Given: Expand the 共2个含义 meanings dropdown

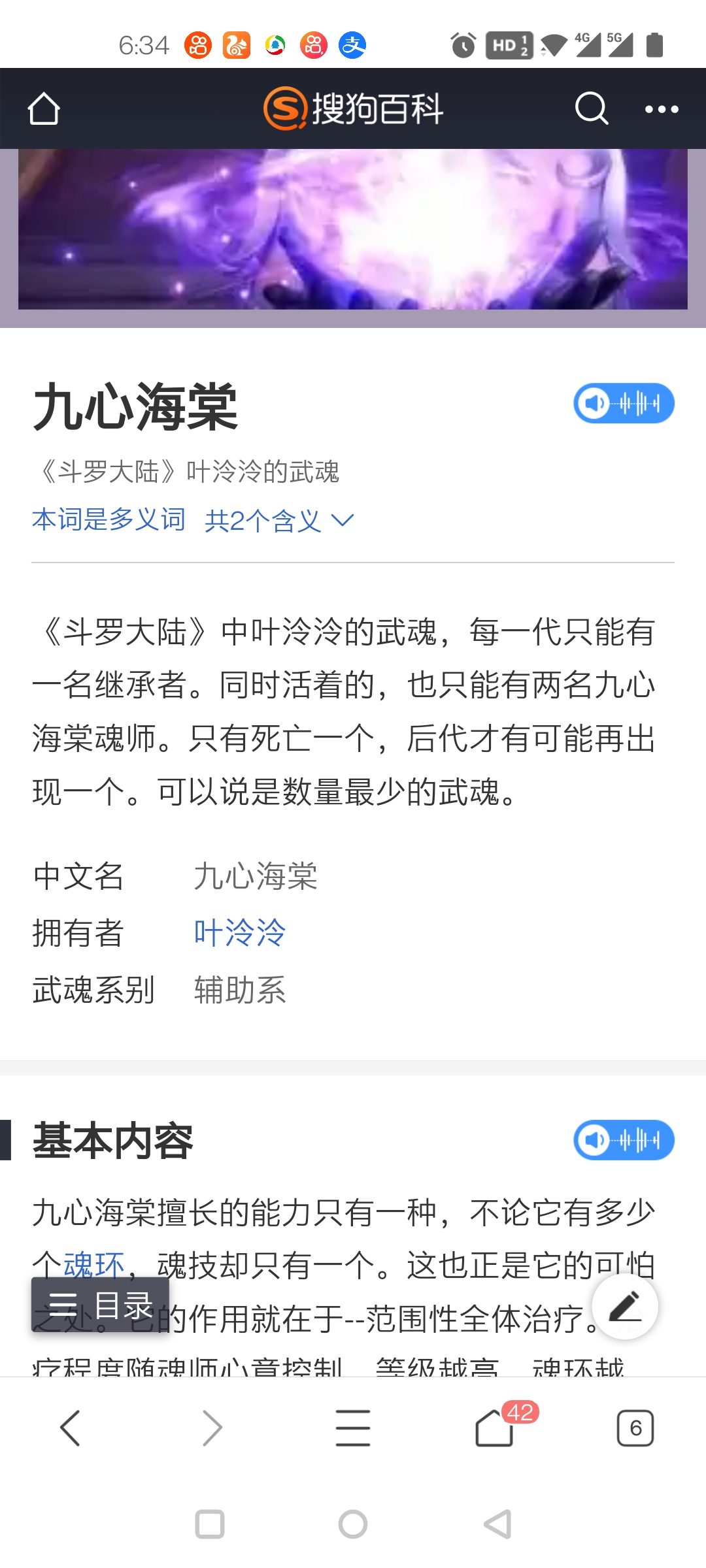Looking at the screenshot, I should click(x=280, y=521).
